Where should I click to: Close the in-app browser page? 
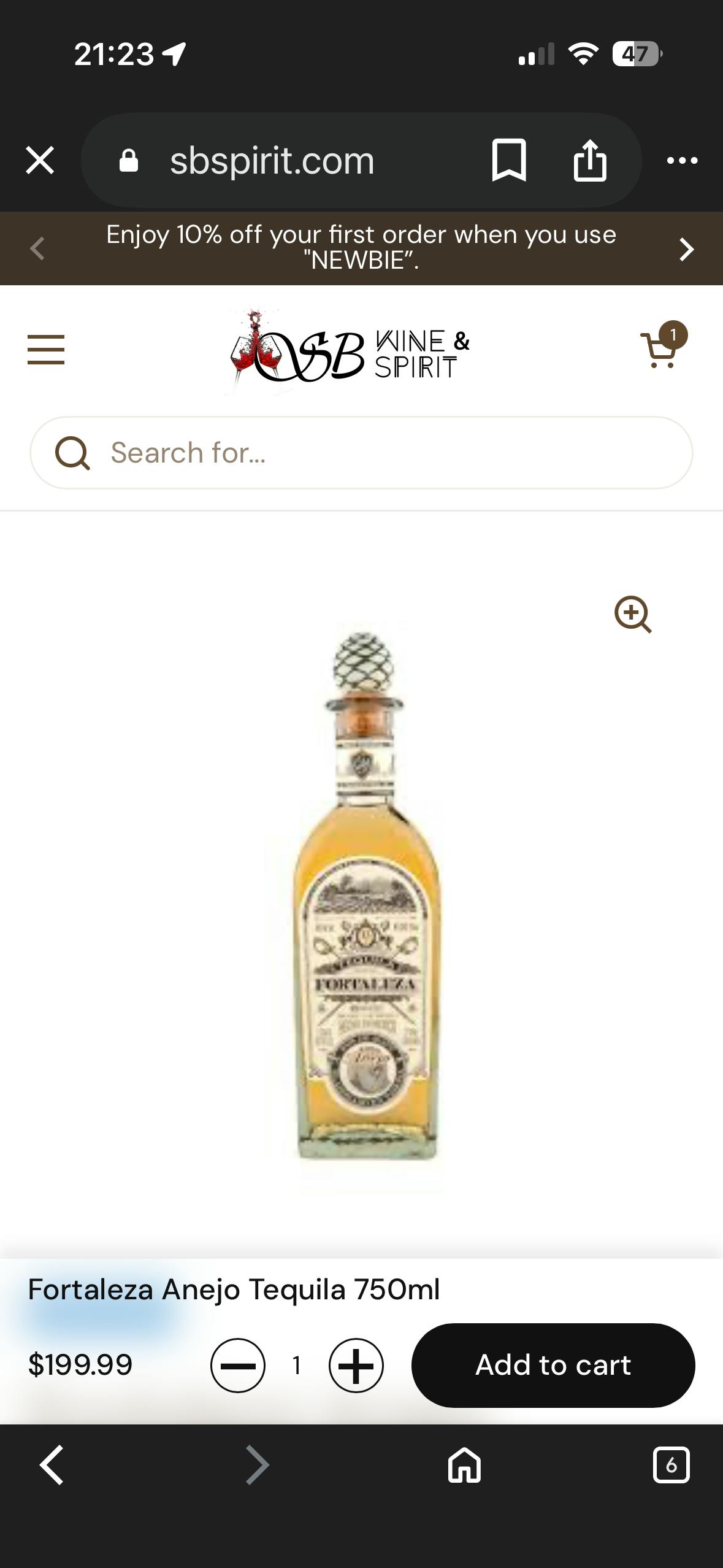click(x=40, y=161)
